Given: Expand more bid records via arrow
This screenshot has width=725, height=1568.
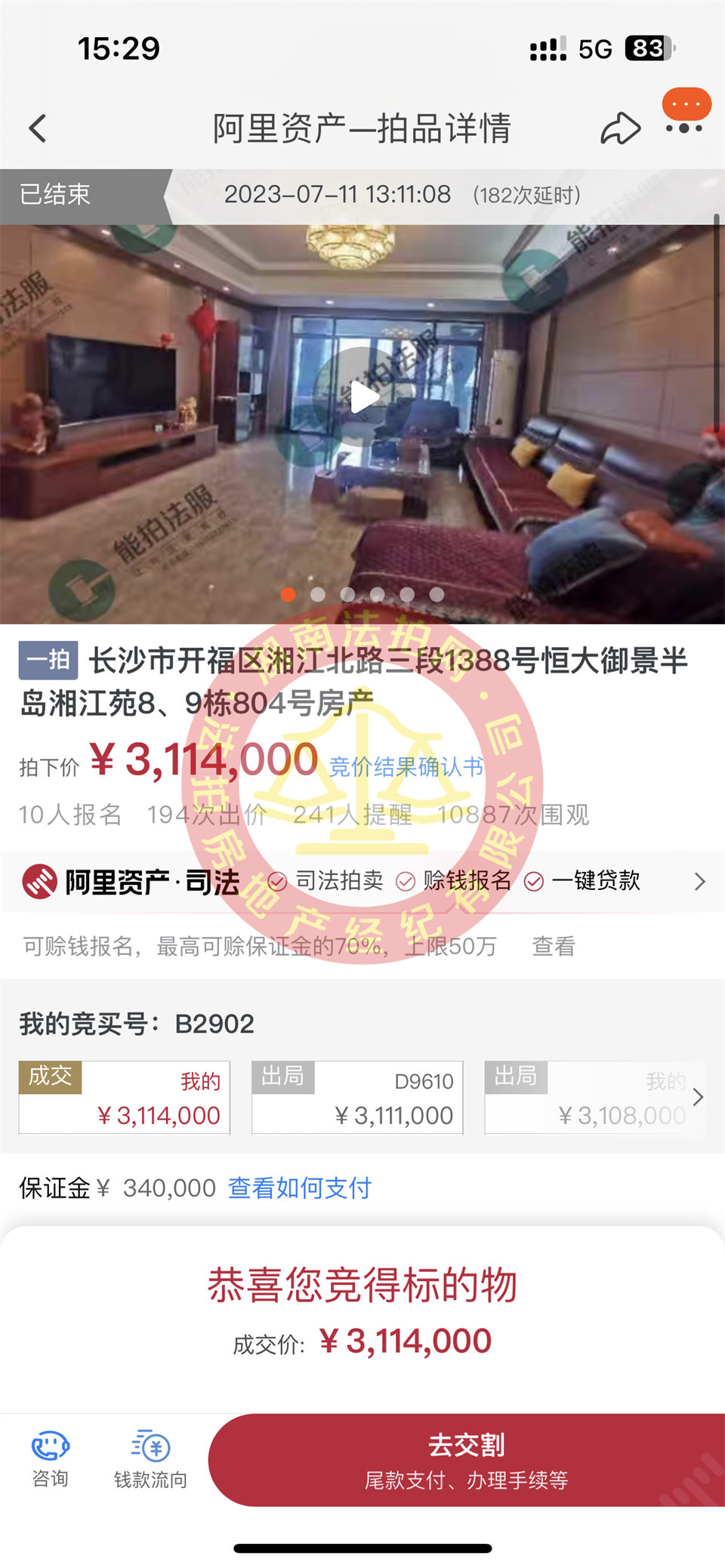Looking at the screenshot, I should pos(699,1097).
